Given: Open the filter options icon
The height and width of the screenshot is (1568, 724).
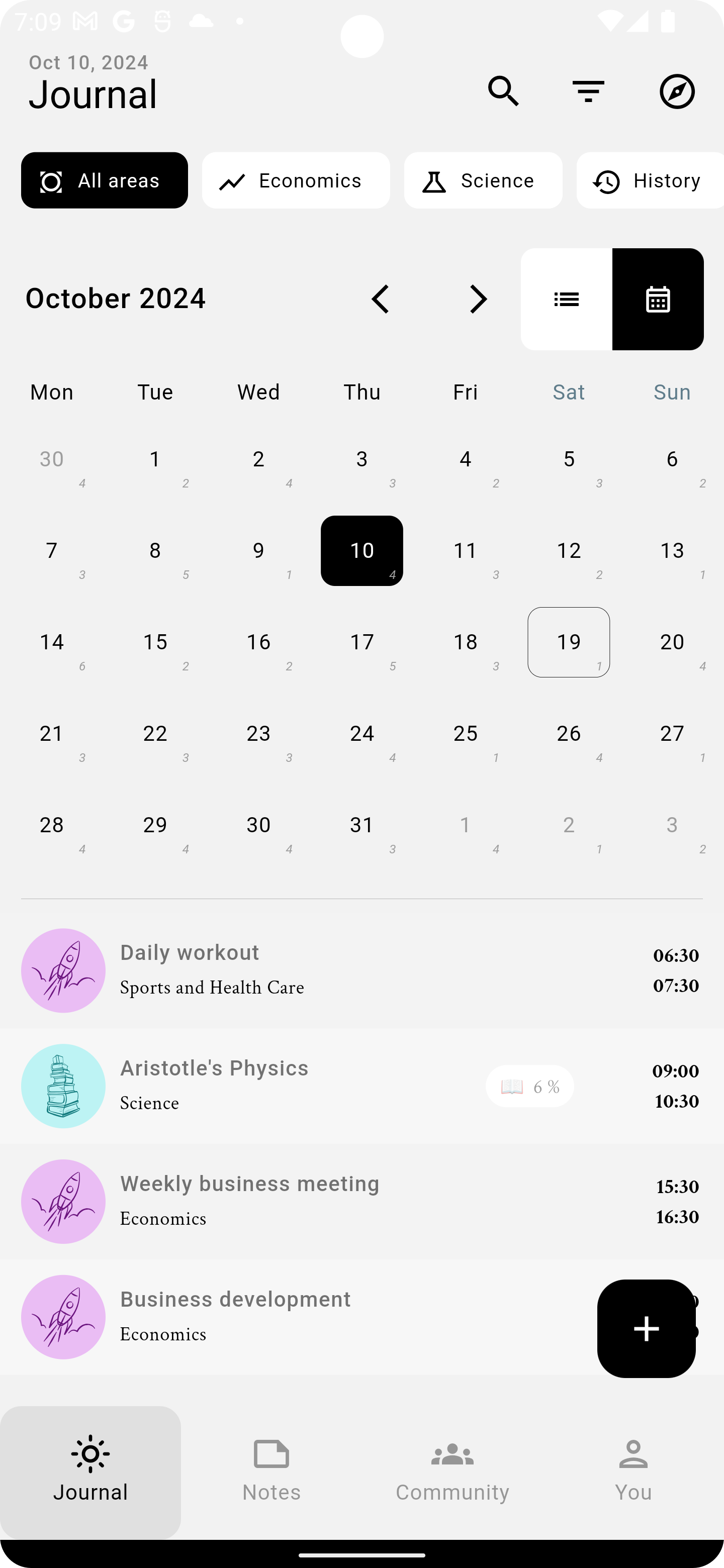Looking at the screenshot, I should 588,91.
